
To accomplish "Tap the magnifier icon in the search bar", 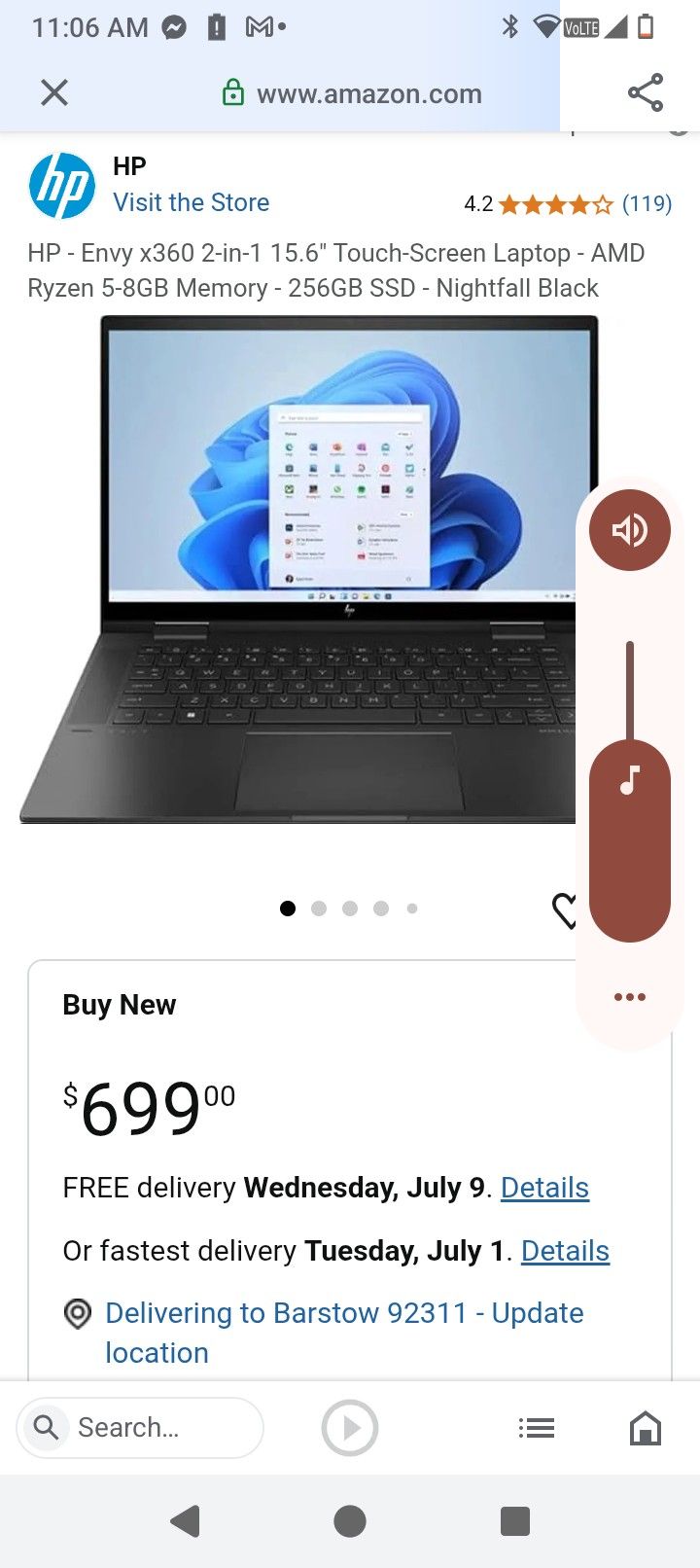I will pos(46,1427).
